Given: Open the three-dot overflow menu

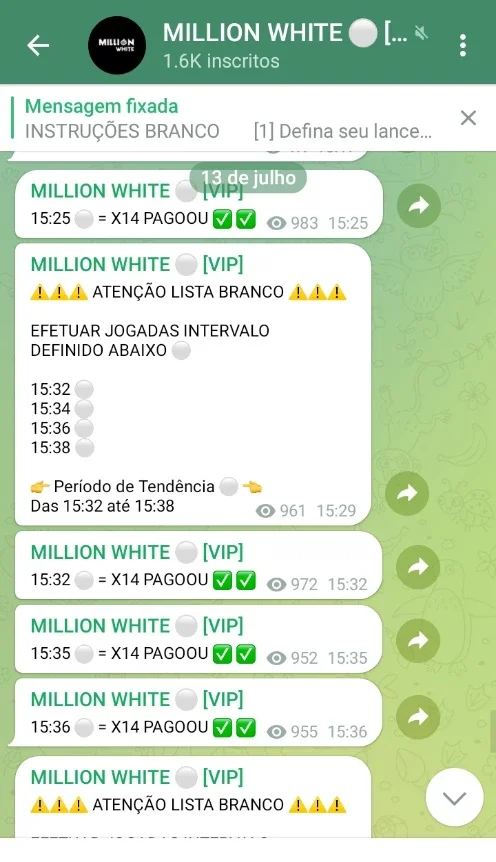Looking at the screenshot, I should 463,46.
